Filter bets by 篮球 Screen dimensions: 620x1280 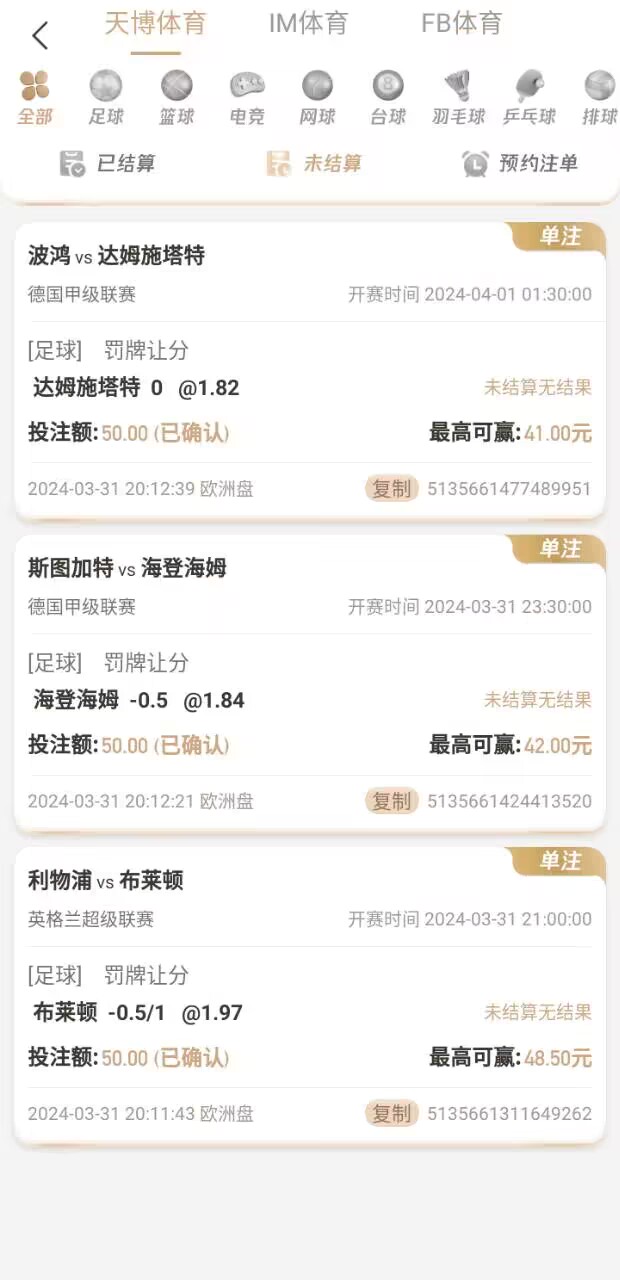click(x=176, y=98)
